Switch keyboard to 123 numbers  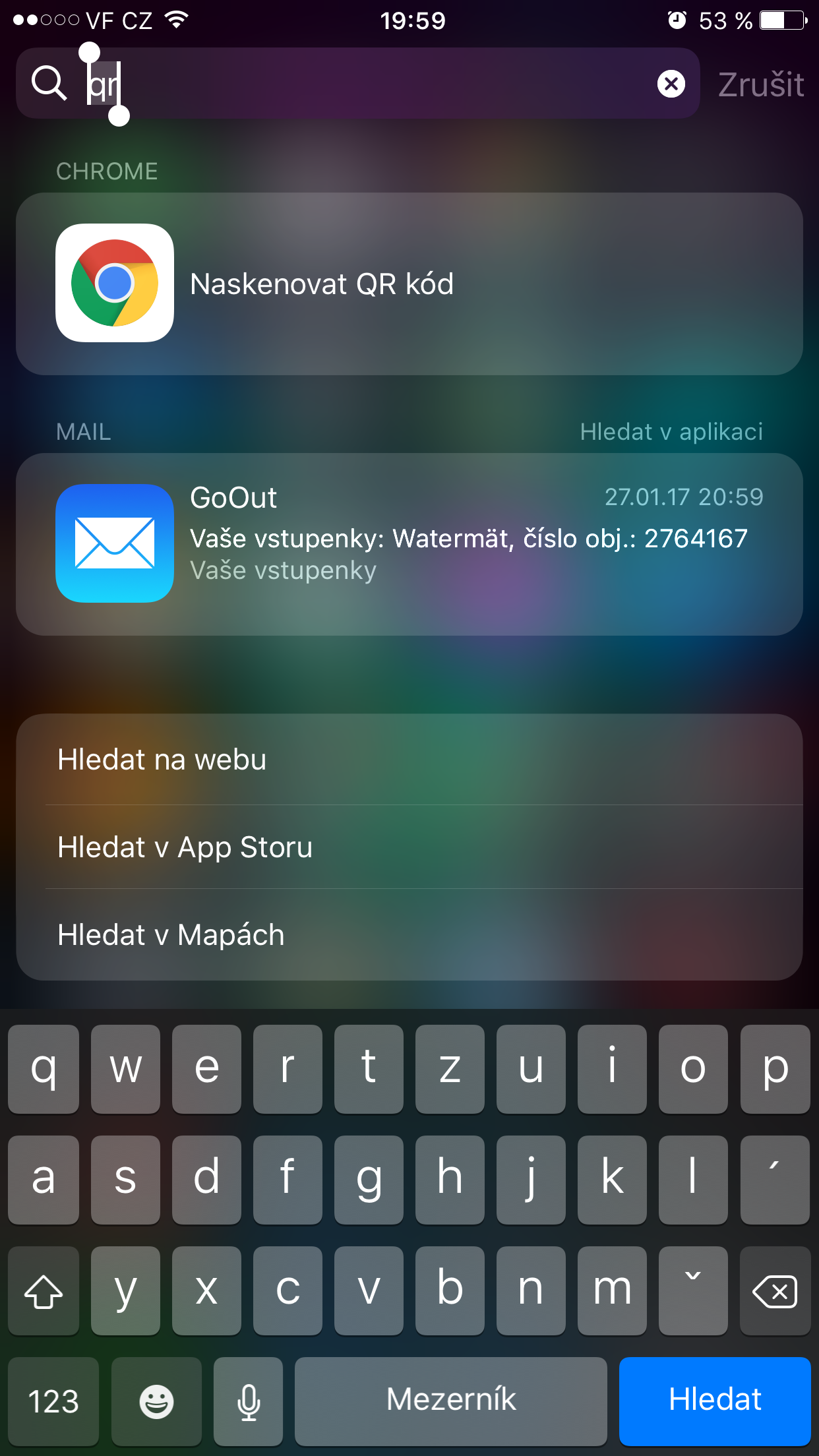(53, 1400)
